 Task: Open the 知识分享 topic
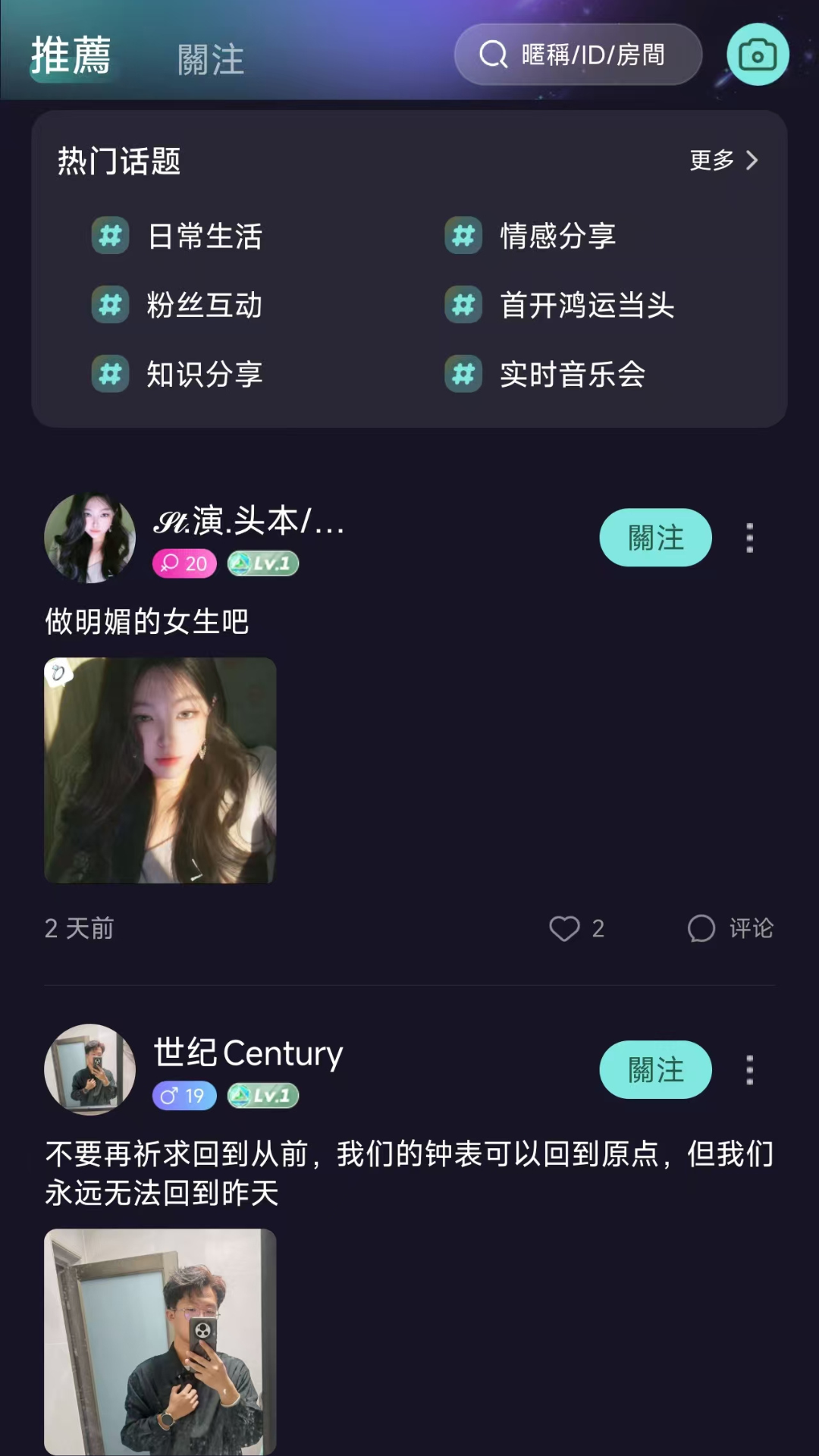pyautogui.click(x=201, y=375)
